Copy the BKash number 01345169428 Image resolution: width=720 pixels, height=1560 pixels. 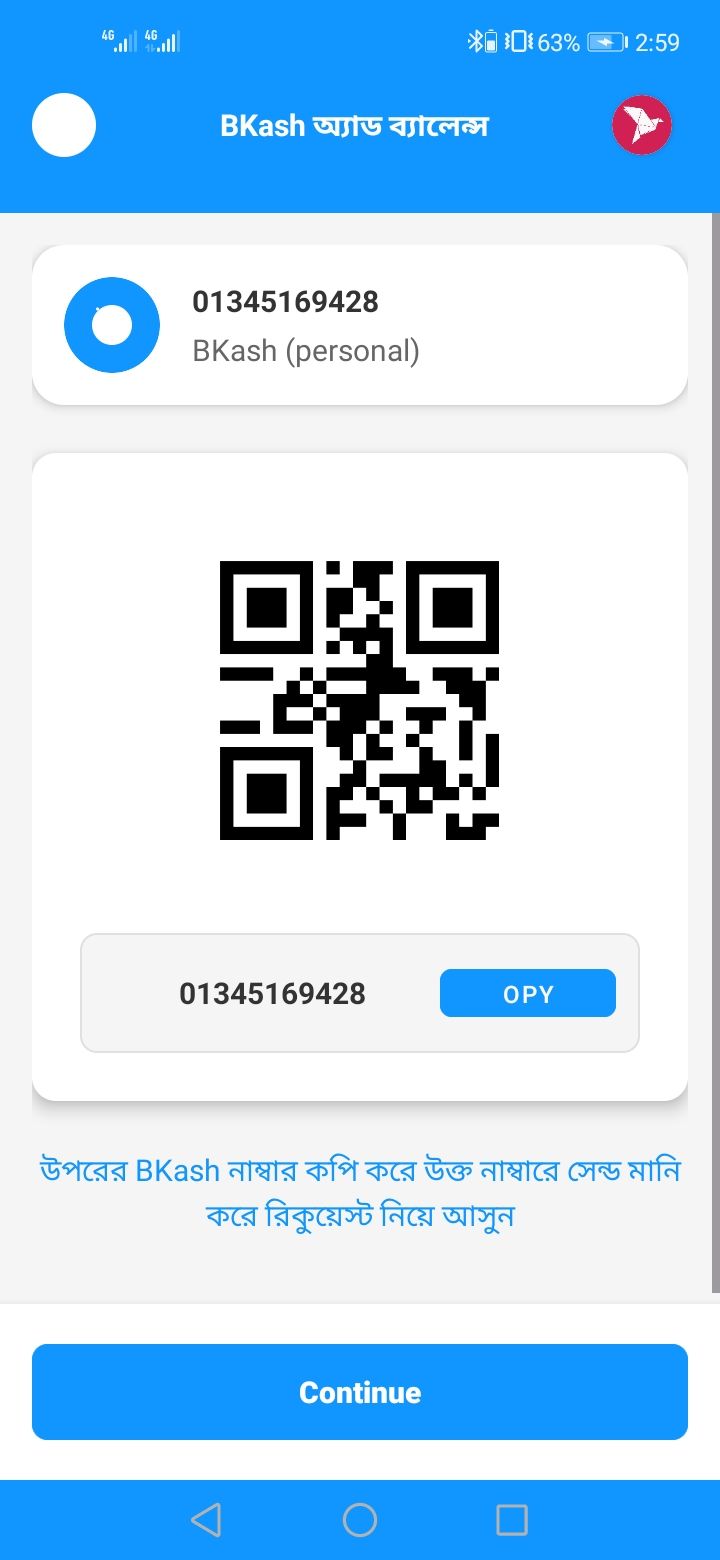click(x=527, y=993)
